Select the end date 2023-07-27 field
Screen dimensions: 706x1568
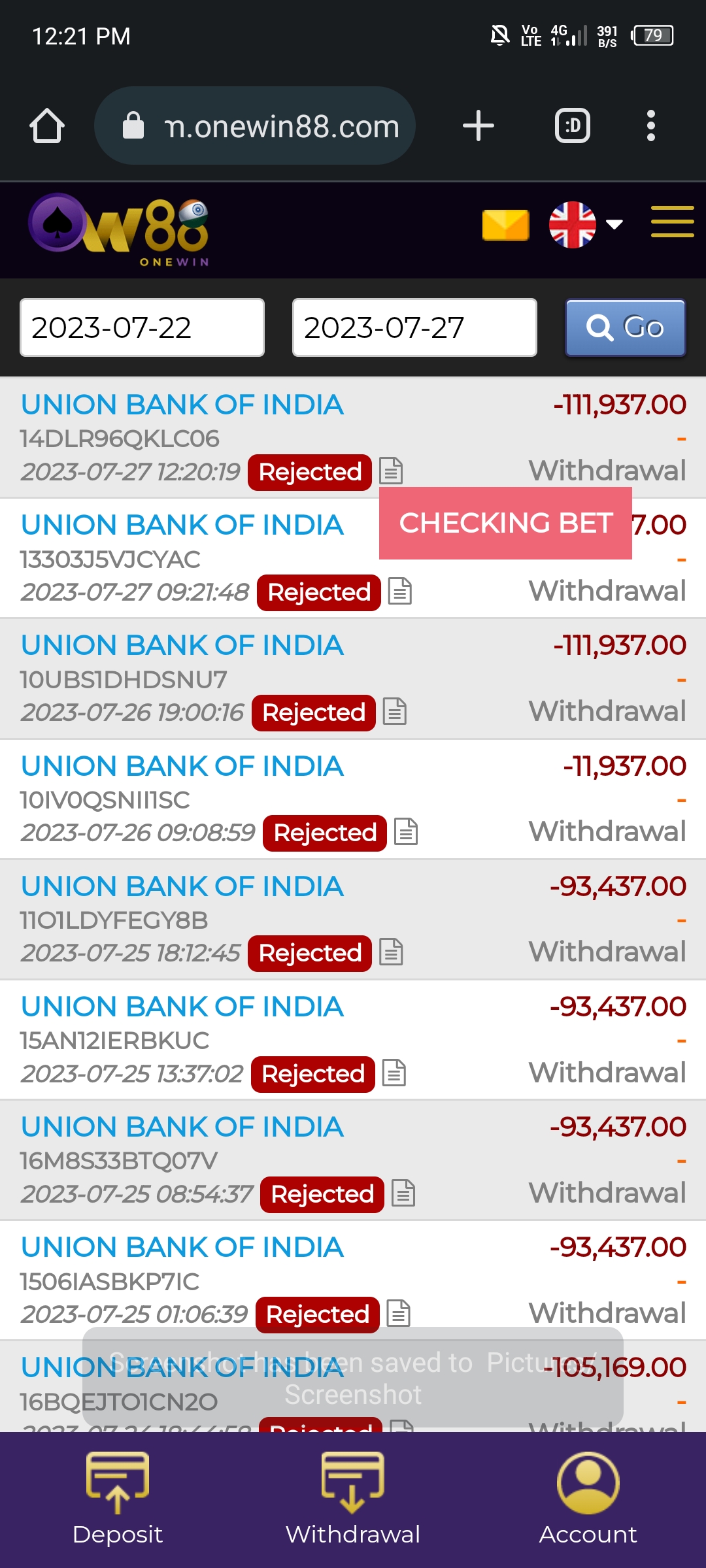(414, 327)
